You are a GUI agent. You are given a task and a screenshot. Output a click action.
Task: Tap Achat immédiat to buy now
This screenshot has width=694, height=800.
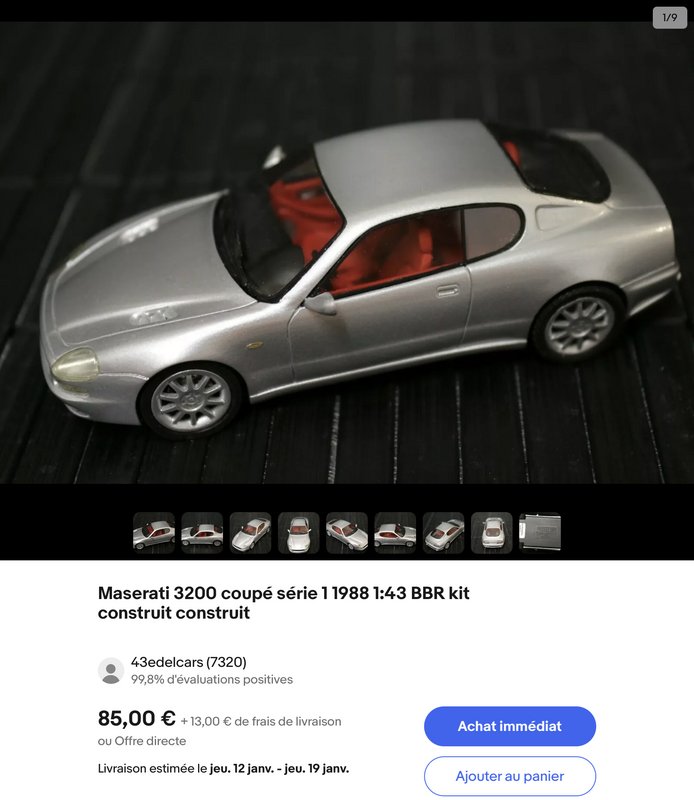[509, 726]
